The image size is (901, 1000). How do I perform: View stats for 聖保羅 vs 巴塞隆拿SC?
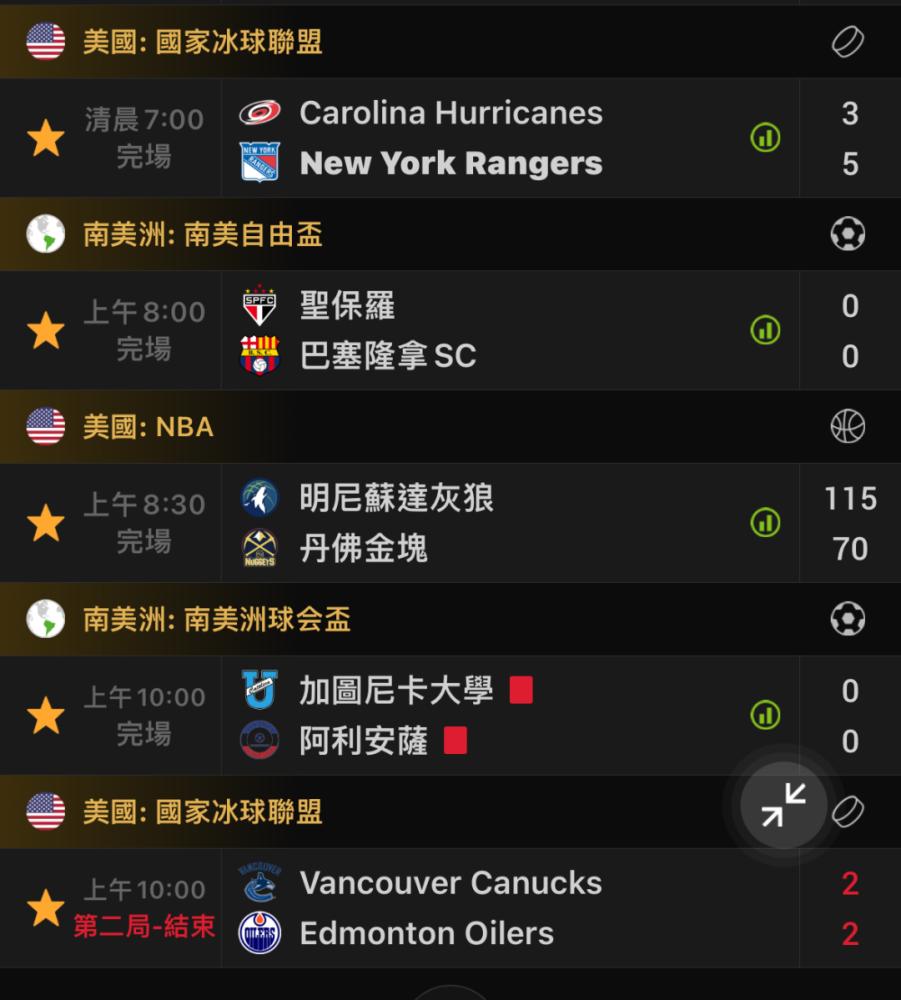pyautogui.click(x=765, y=331)
